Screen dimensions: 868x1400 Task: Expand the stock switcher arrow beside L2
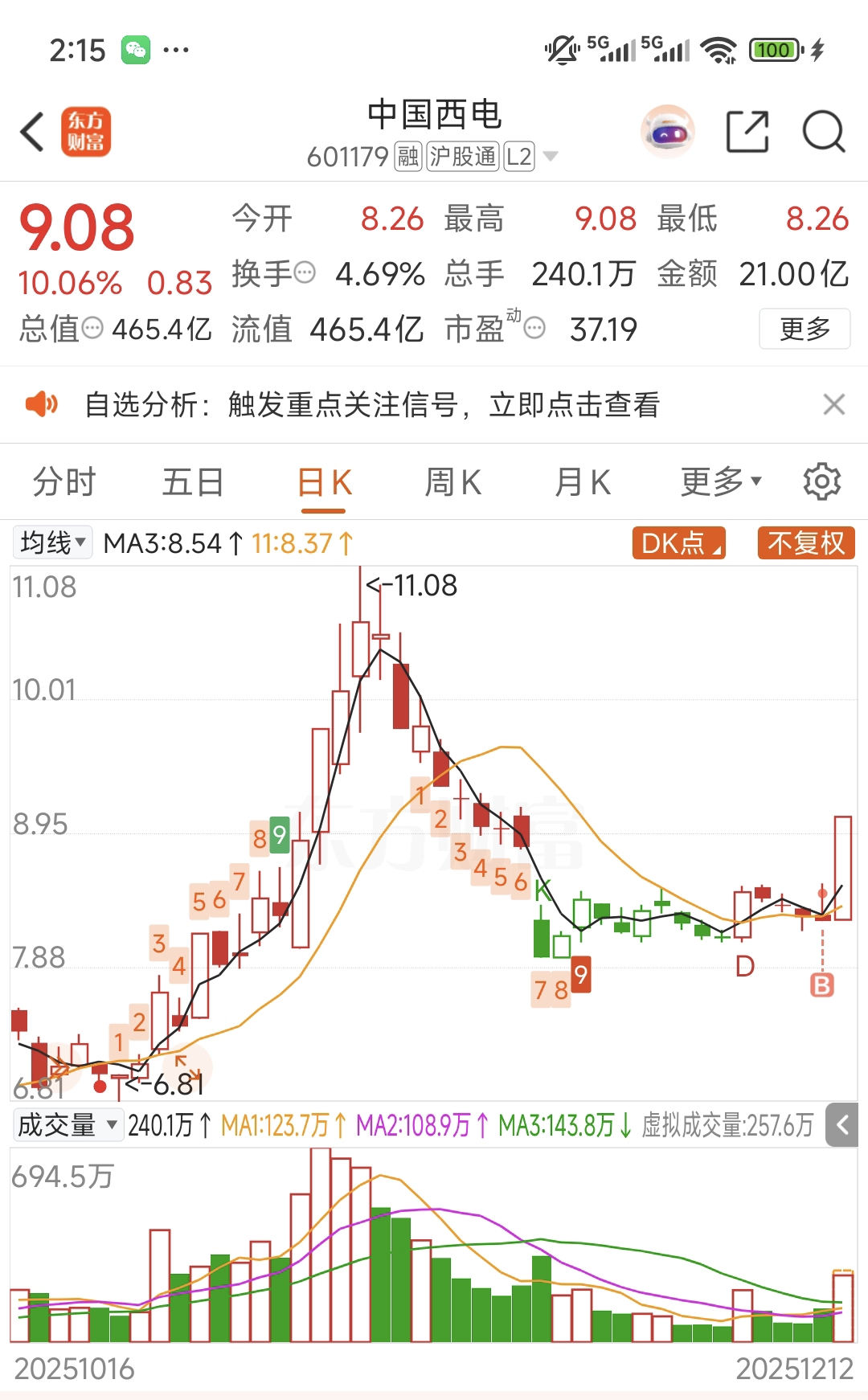click(x=551, y=156)
